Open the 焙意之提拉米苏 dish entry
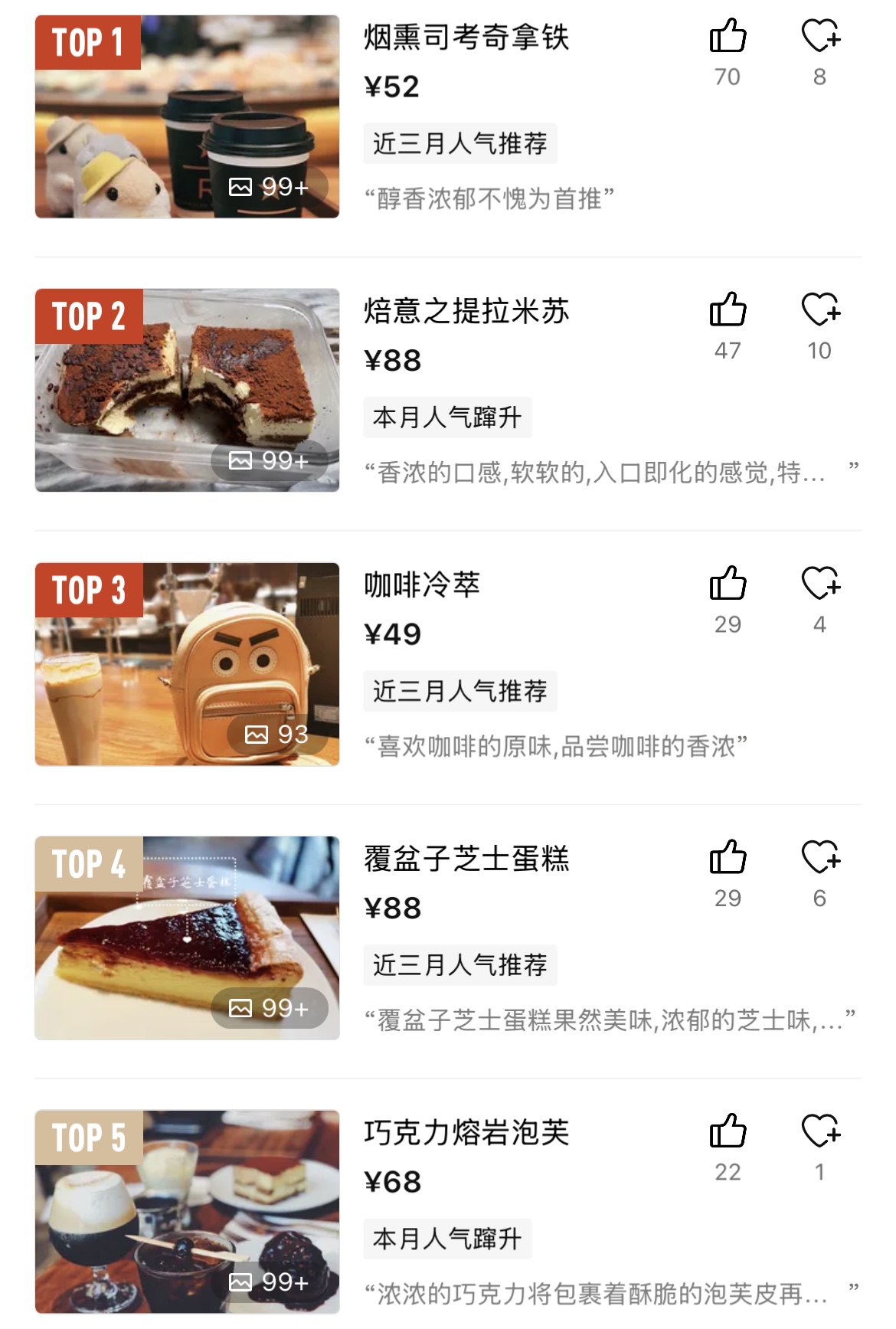 (466, 312)
